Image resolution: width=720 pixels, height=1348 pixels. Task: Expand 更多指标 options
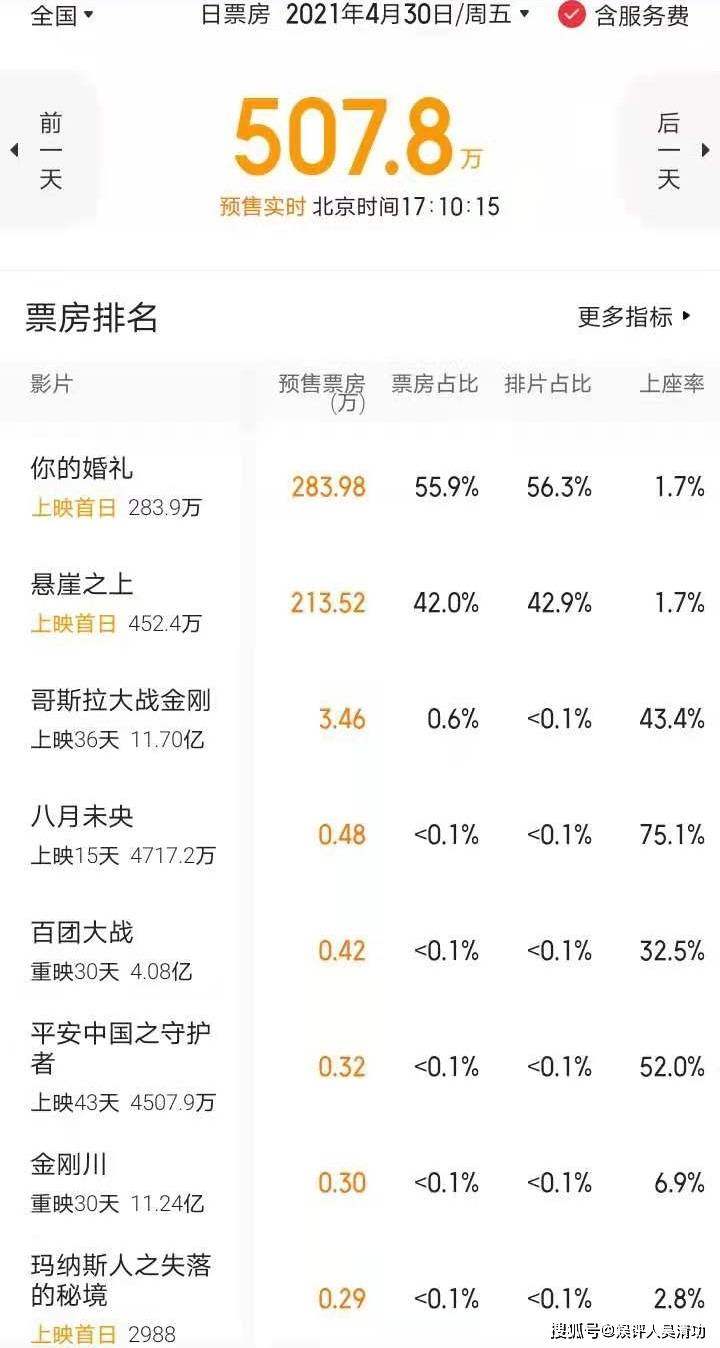634,317
